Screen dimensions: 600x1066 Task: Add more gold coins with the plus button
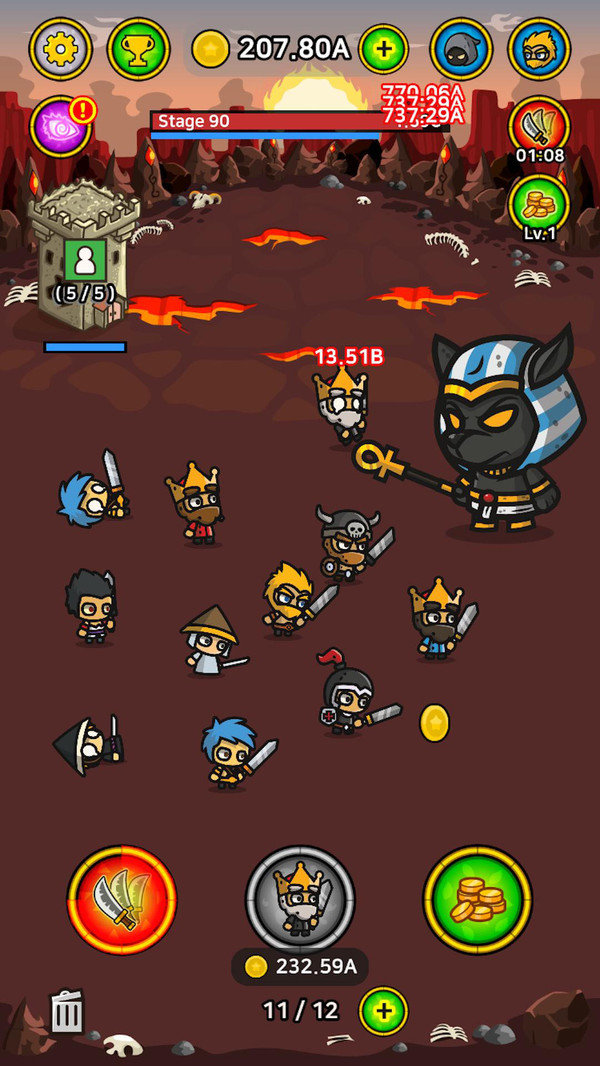pos(384,48)
